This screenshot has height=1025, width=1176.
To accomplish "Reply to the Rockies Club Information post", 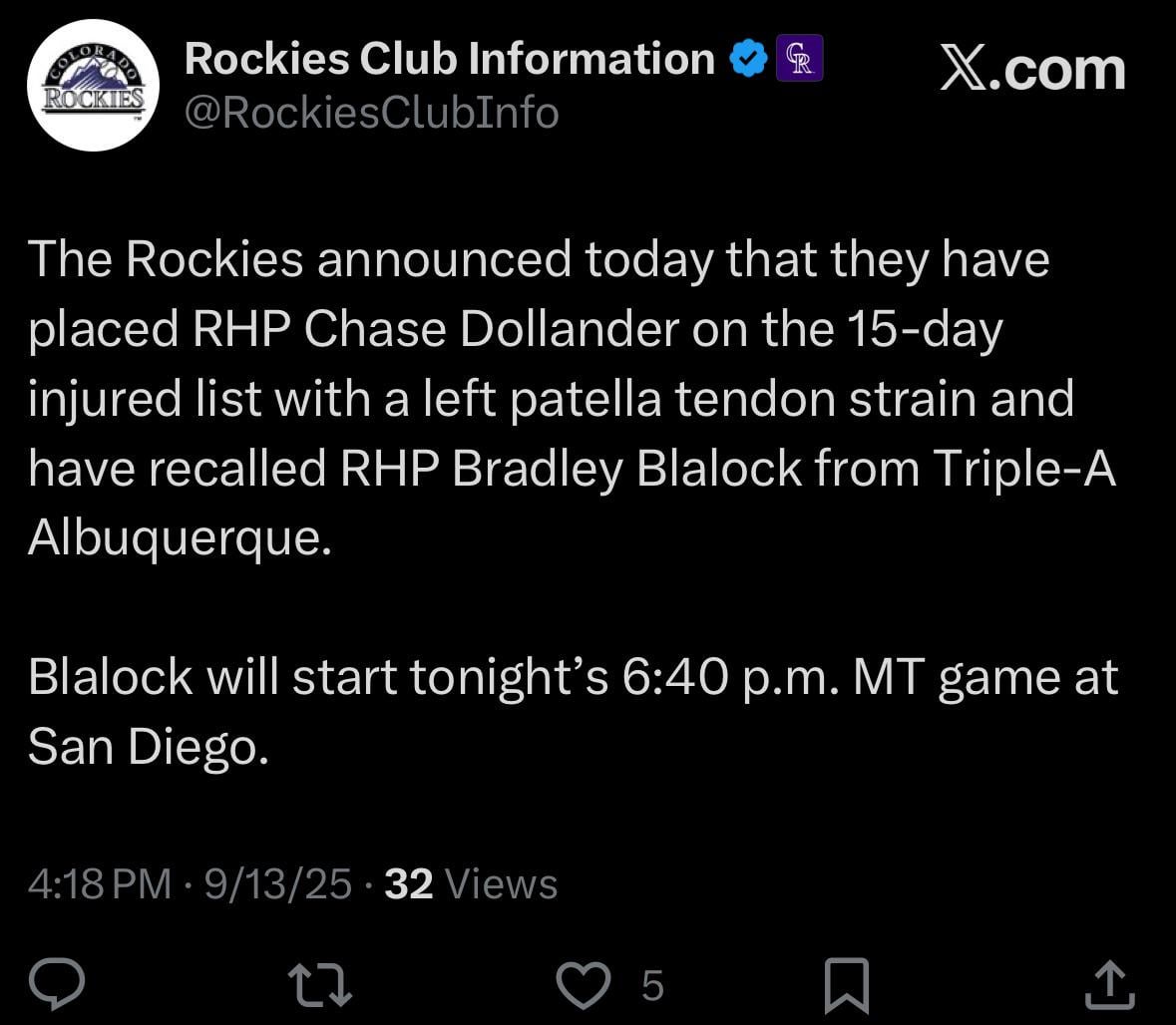I will point(56,984).
